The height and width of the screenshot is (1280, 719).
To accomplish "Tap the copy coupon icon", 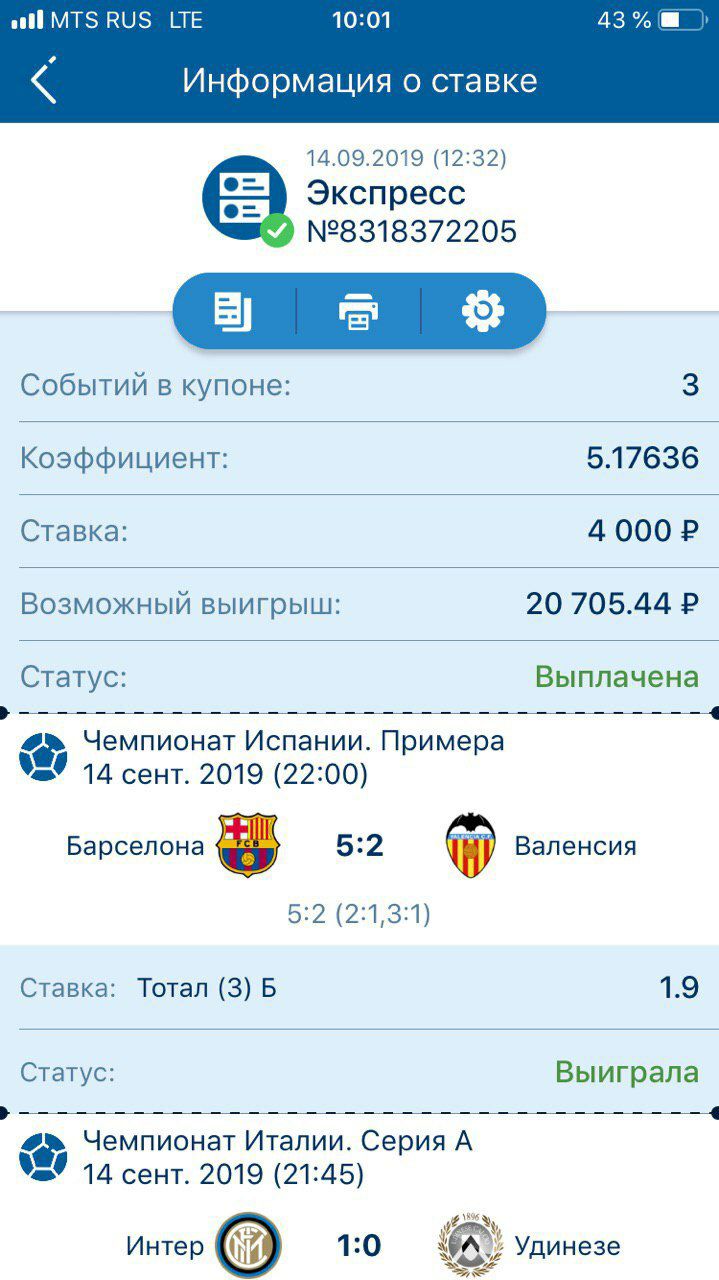I will click(x=233, y=311).
